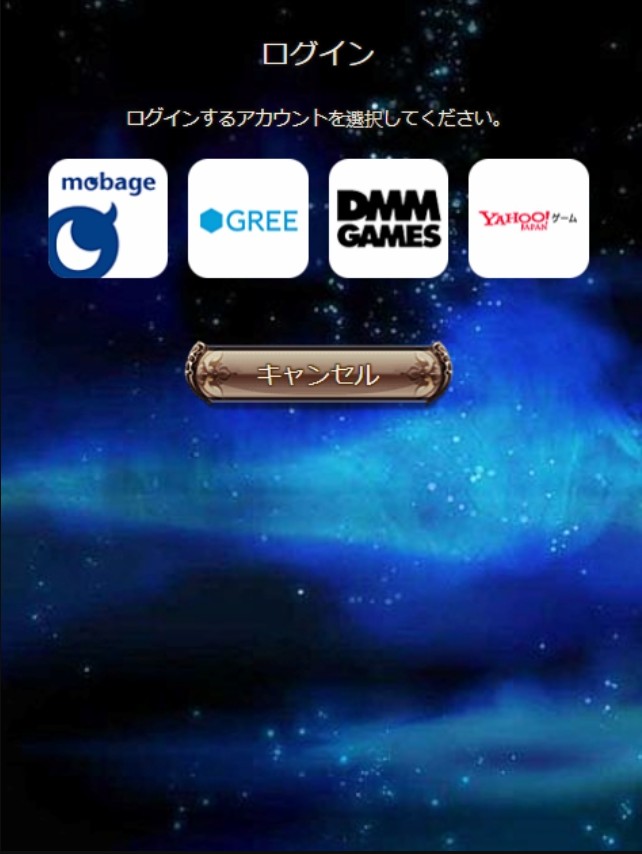Sign in via Yahoo! Japan Games
The height and width of the screenshot is (854, 642).
[528, 218]
